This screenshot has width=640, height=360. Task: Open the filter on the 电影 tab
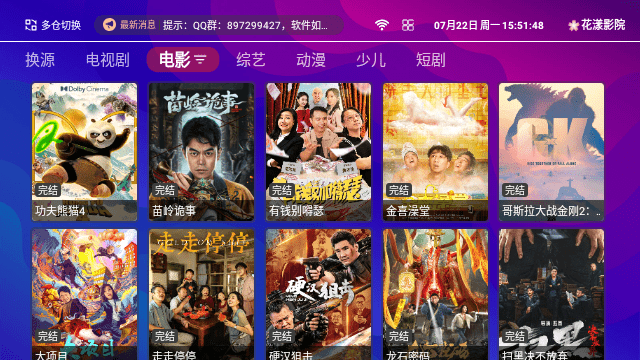(183, 60)
